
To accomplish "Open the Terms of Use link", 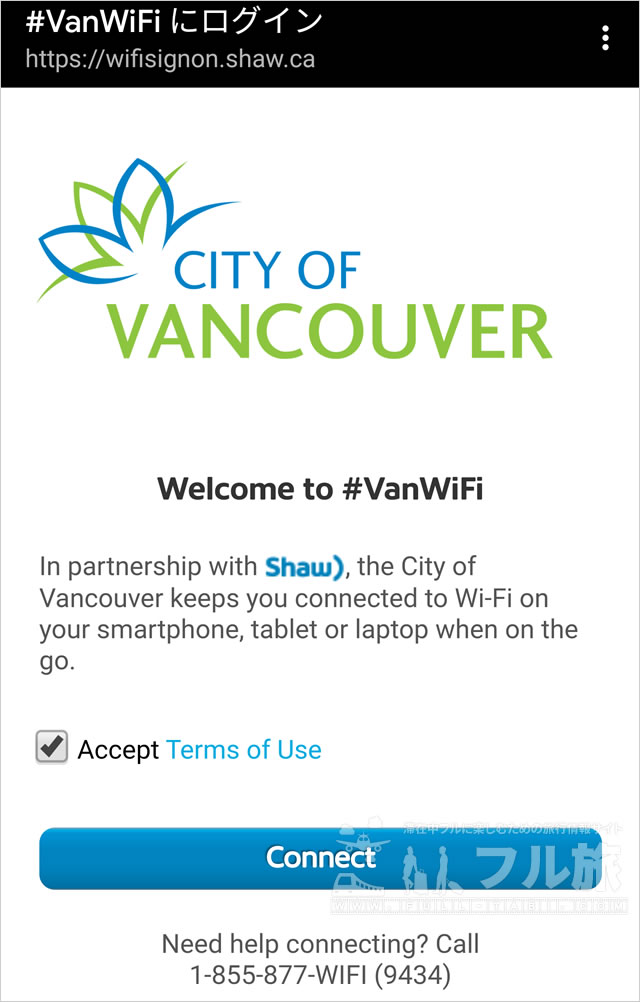I will pos(243,750).
